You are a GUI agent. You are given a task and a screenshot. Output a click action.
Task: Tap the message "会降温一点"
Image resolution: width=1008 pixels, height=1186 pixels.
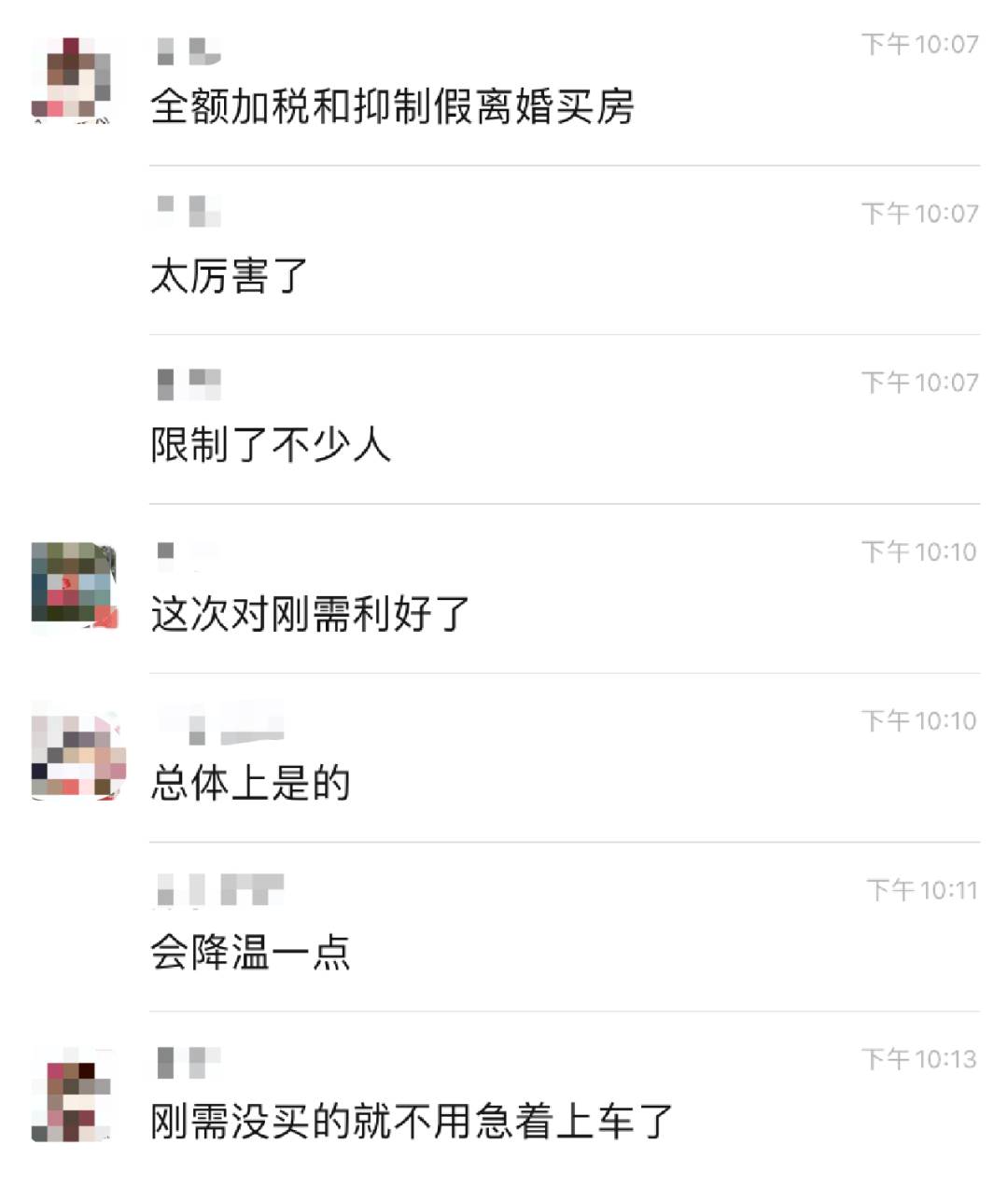[x=250, y=952]
